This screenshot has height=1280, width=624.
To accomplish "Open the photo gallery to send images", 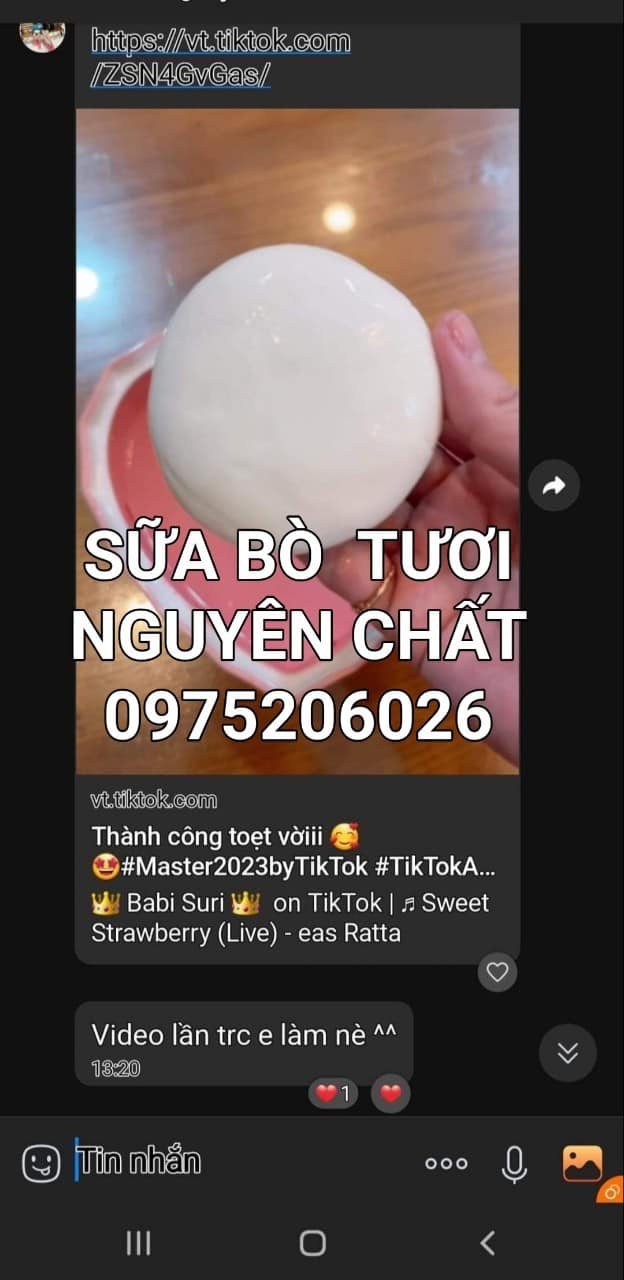I will tap(583, 1163).
